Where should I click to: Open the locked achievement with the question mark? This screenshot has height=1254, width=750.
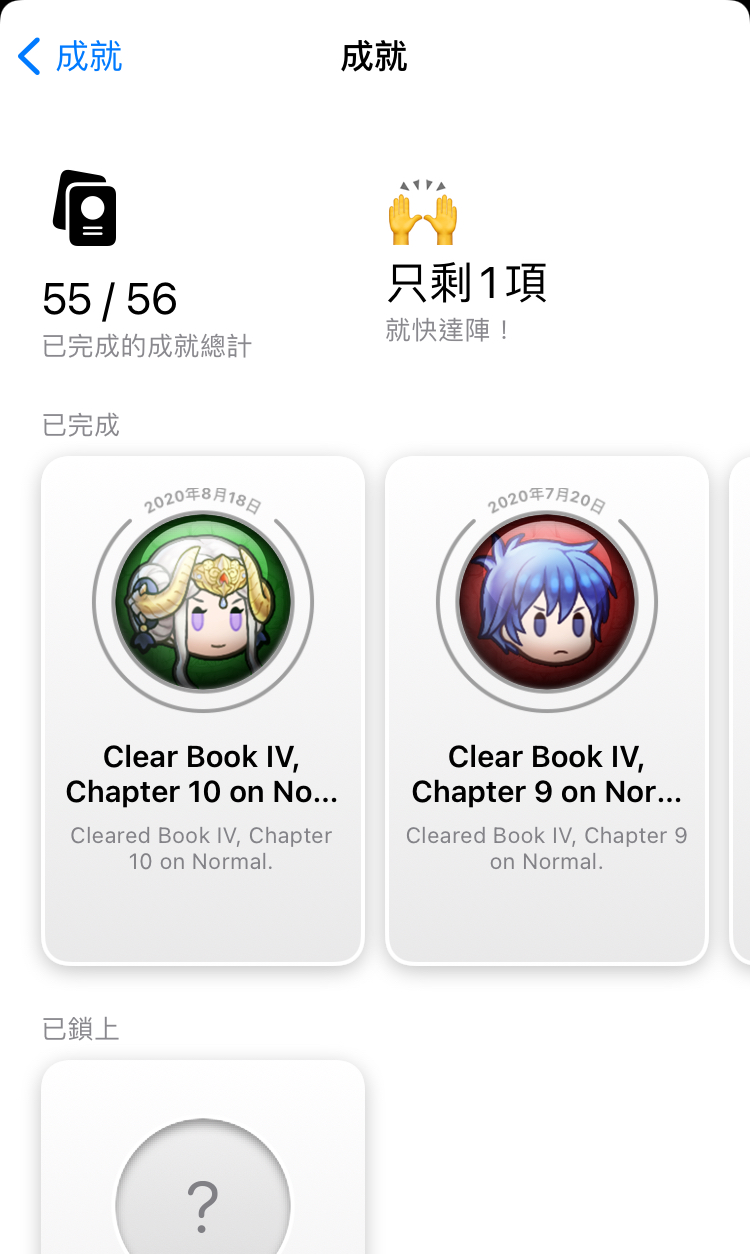coord(203,1158)
